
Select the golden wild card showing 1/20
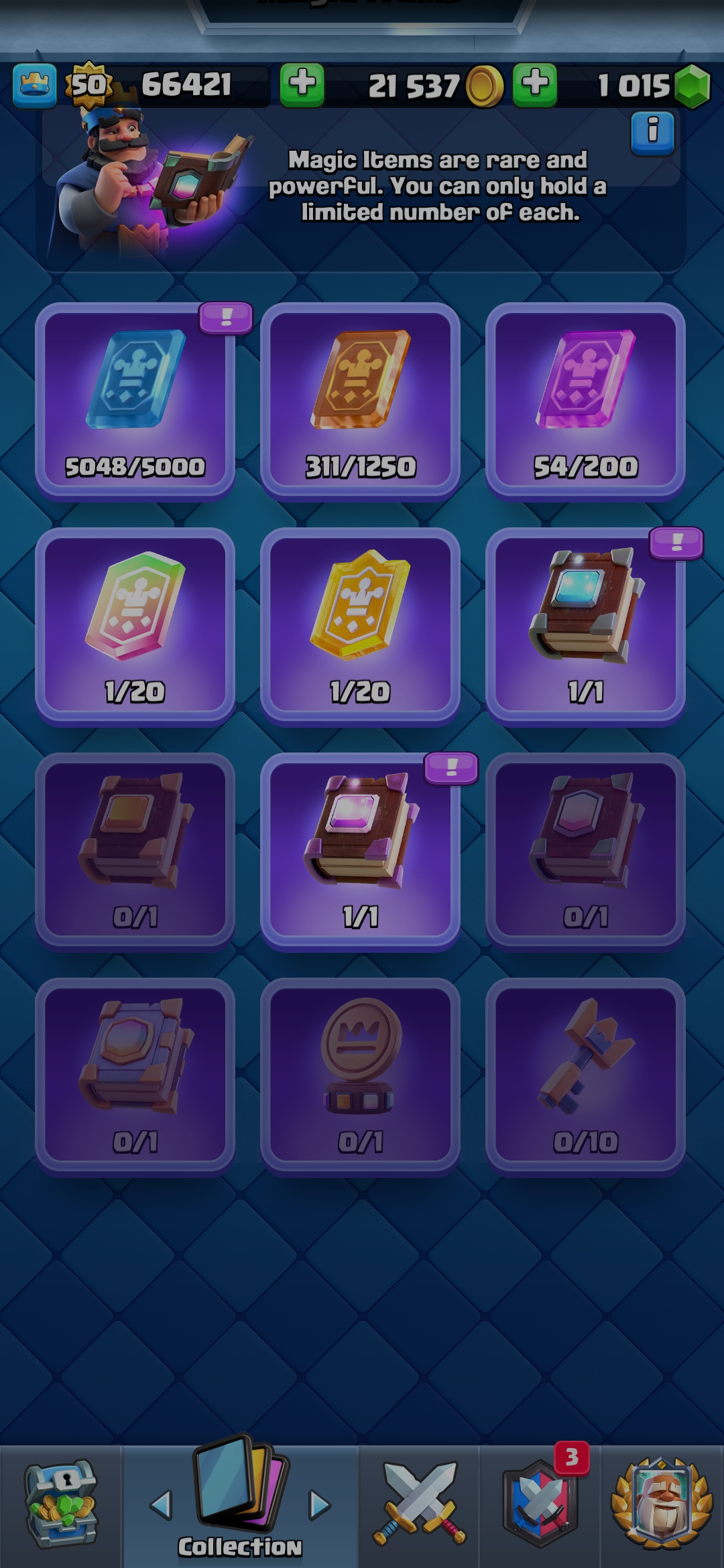point(360,625)
